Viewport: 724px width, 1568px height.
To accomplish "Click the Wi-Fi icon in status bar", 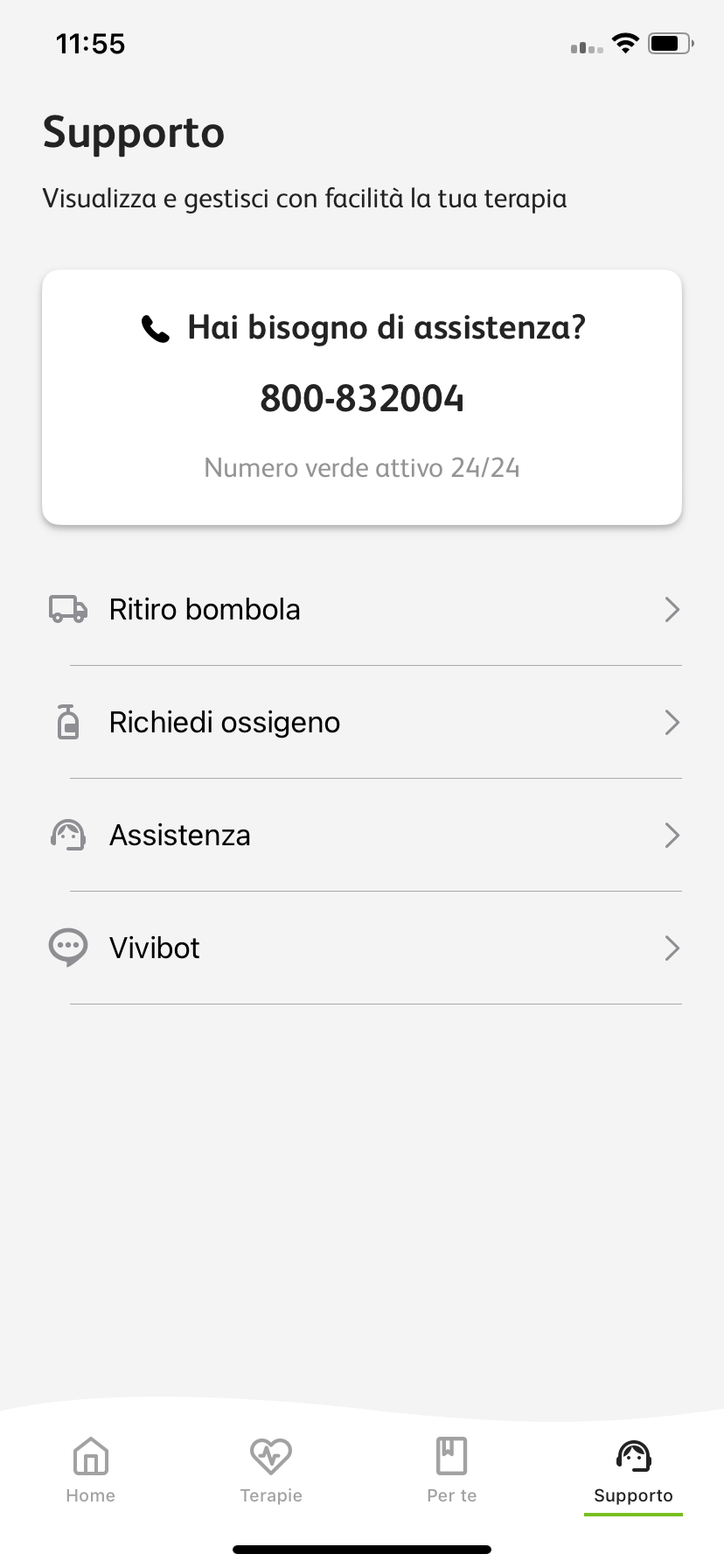I will 625,43.
